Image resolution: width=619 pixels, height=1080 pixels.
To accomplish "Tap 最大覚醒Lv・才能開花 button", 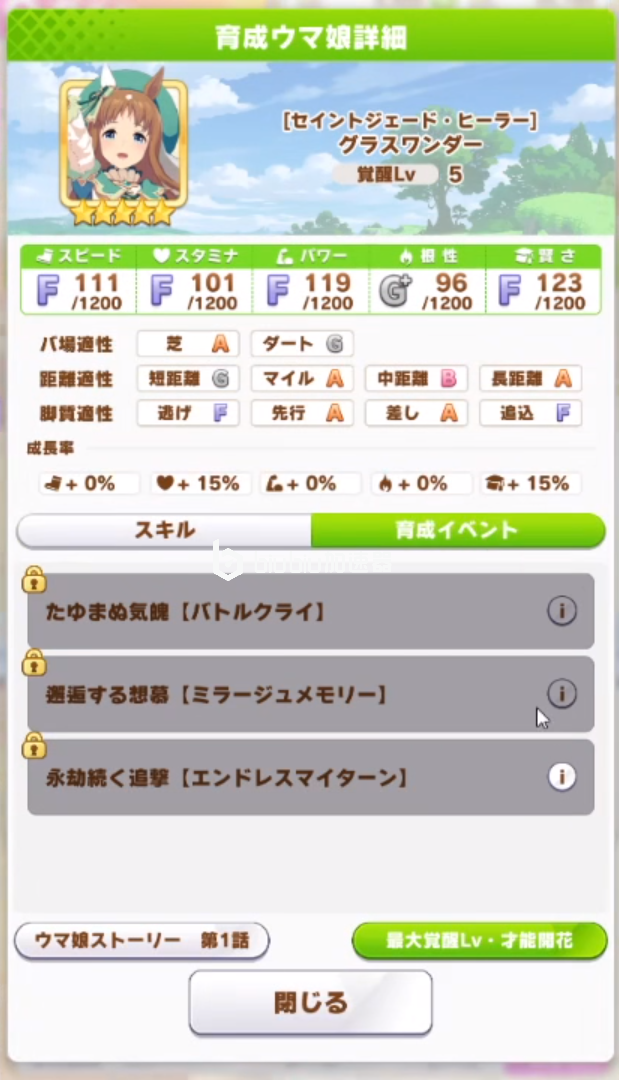I will point(479,940).
